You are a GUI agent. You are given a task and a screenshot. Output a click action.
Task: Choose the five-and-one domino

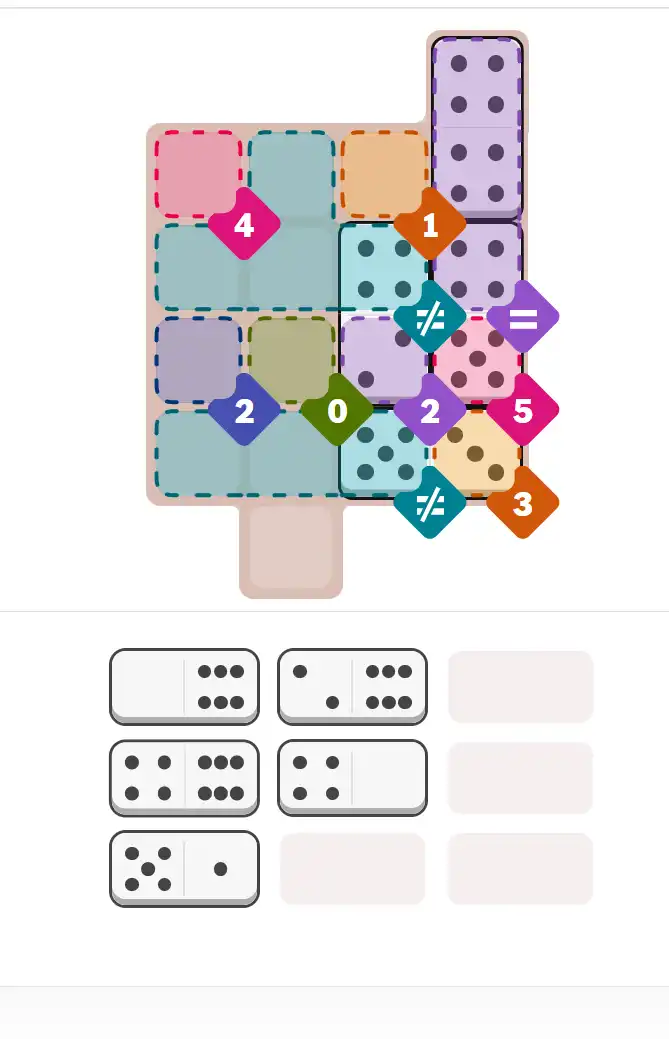point(184,868)
